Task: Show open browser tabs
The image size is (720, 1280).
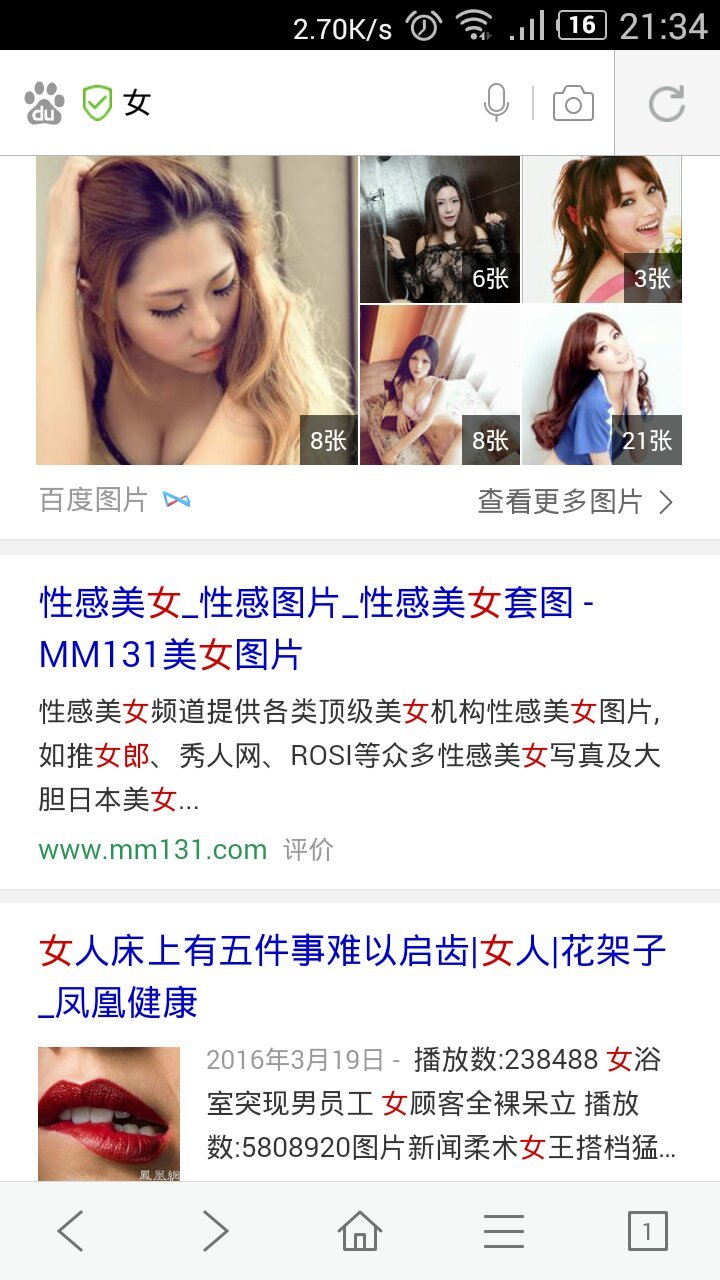Action: [647, 1231]
